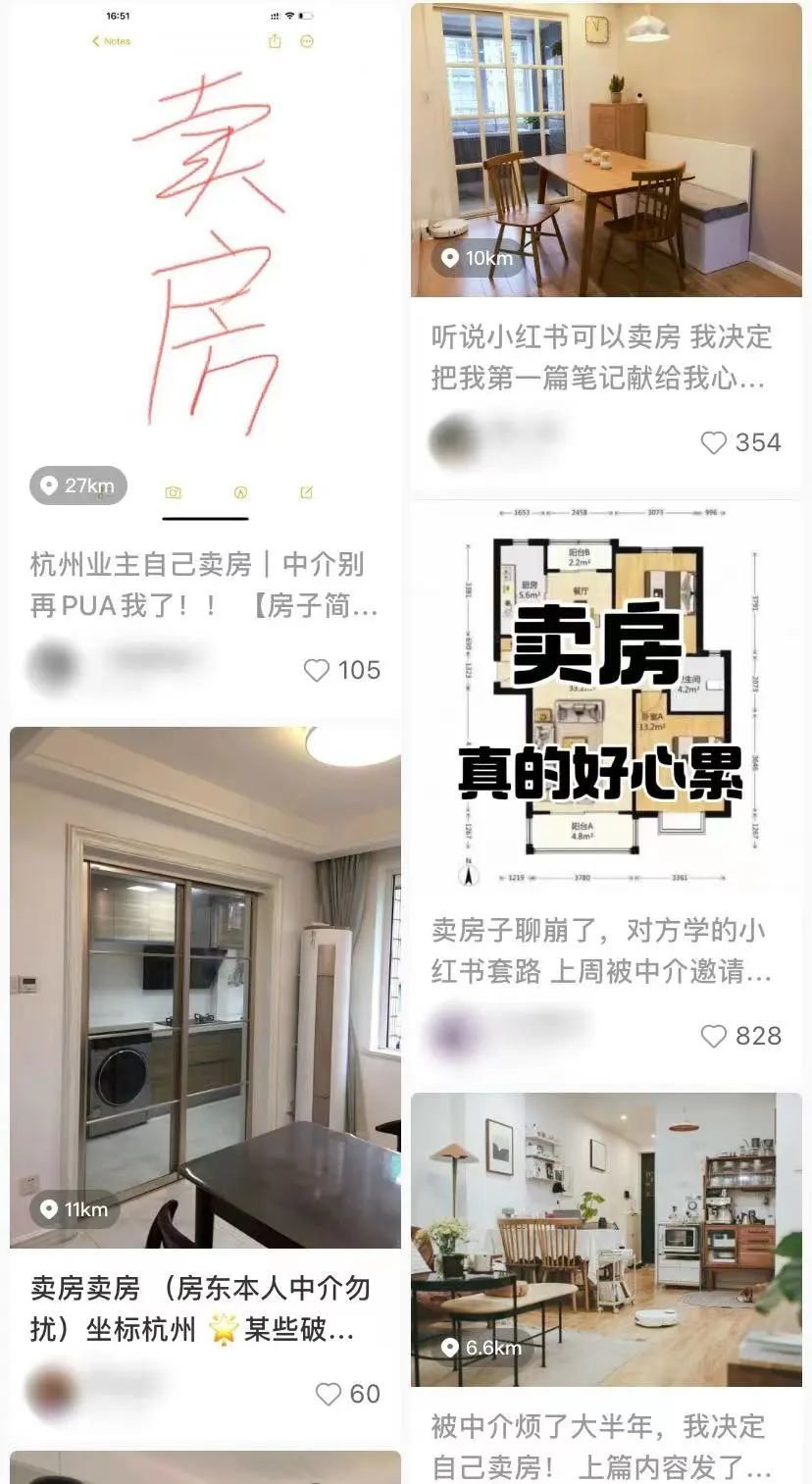View author avatar under 卖房卖房 坐标杭州 post
This screenshot has height=1484, width=812.
(x=52, y=1391)
